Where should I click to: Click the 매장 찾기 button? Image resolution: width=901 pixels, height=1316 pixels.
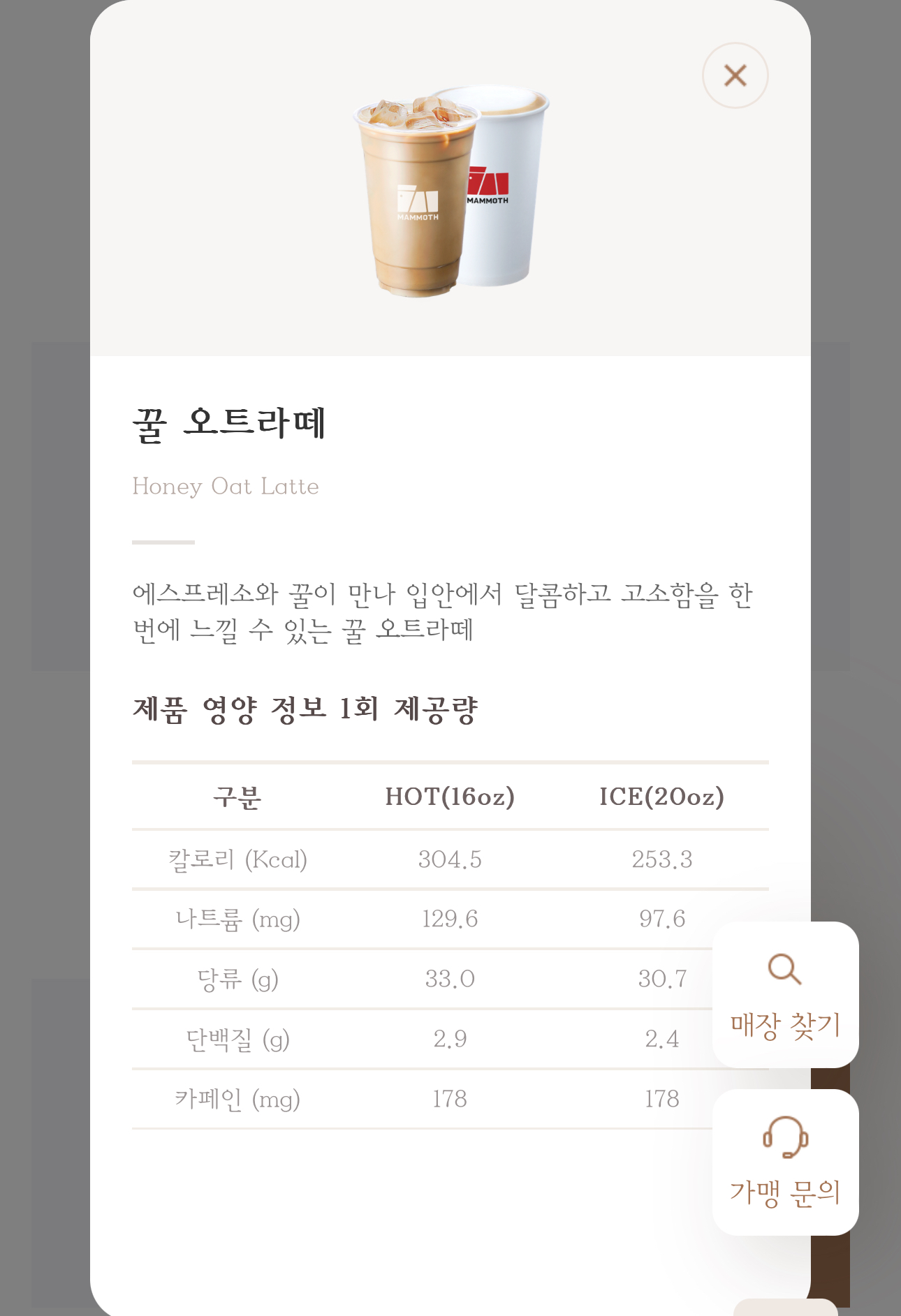tap(785, 1026)
